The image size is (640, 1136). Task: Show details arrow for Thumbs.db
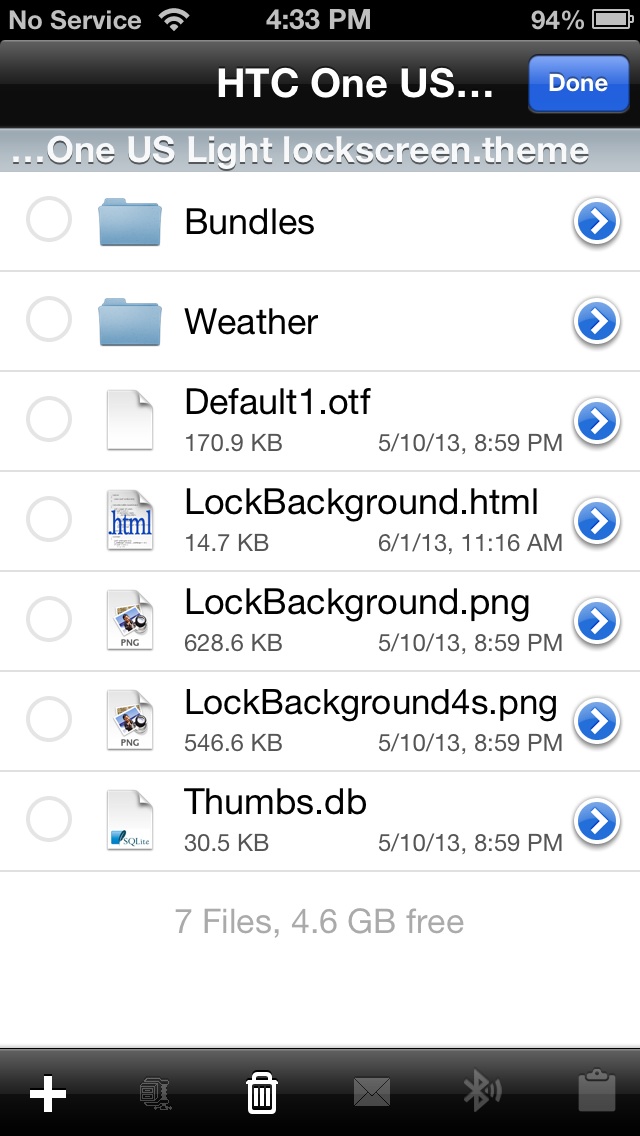coord(597,821)
